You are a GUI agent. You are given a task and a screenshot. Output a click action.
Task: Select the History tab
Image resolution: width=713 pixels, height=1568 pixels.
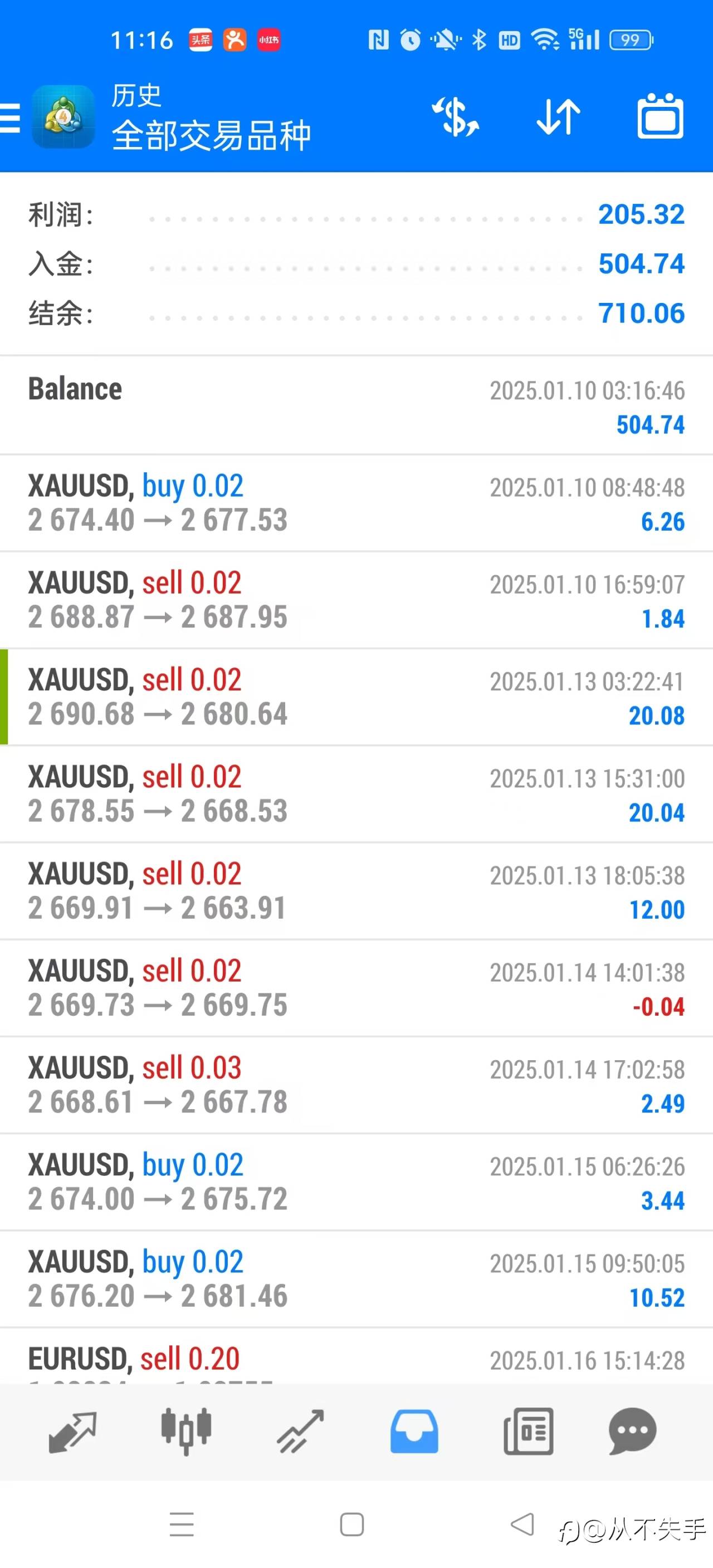(414, 1432)
